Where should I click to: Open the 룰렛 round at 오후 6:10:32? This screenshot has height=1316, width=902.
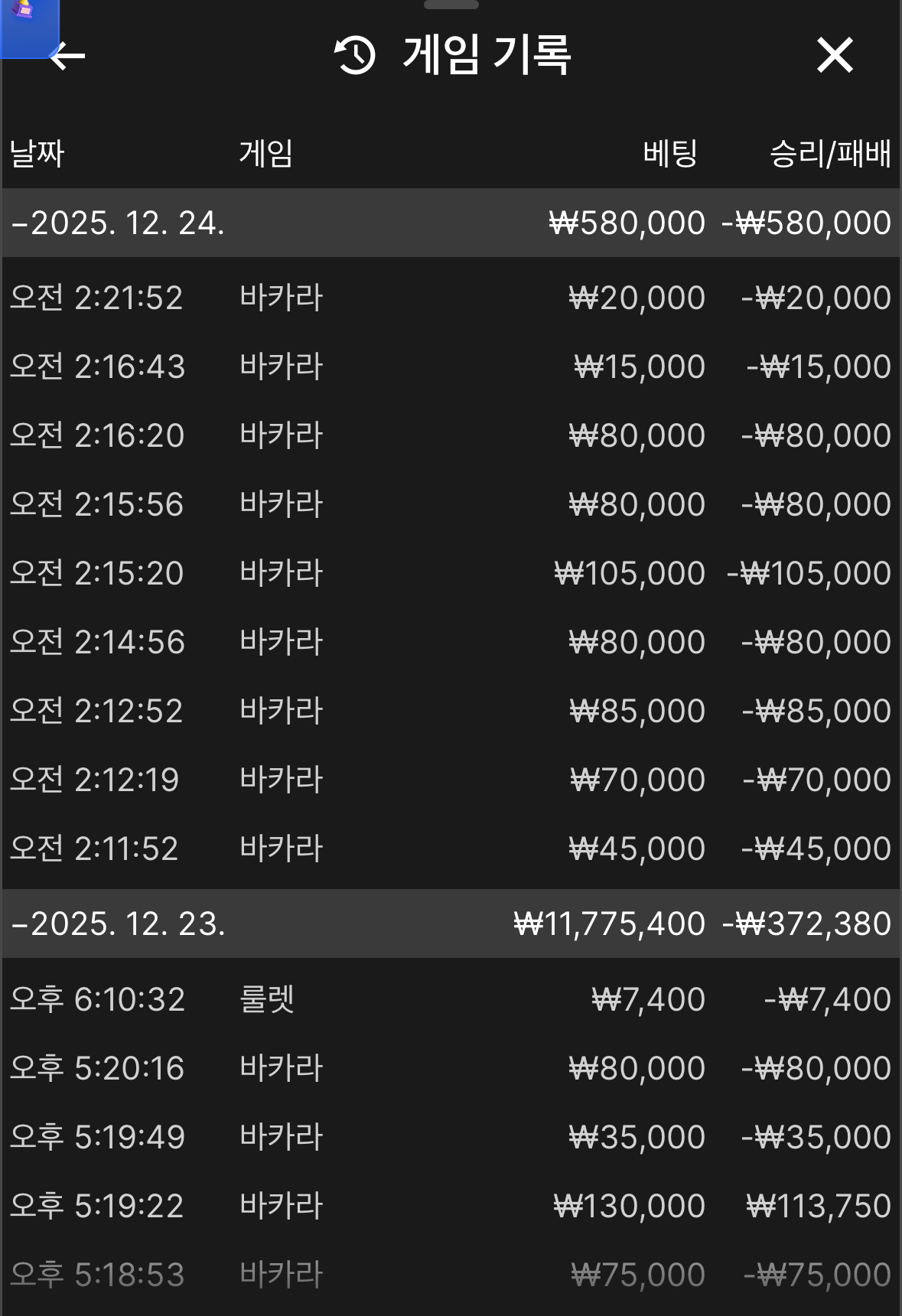click(x=451, y=999)
